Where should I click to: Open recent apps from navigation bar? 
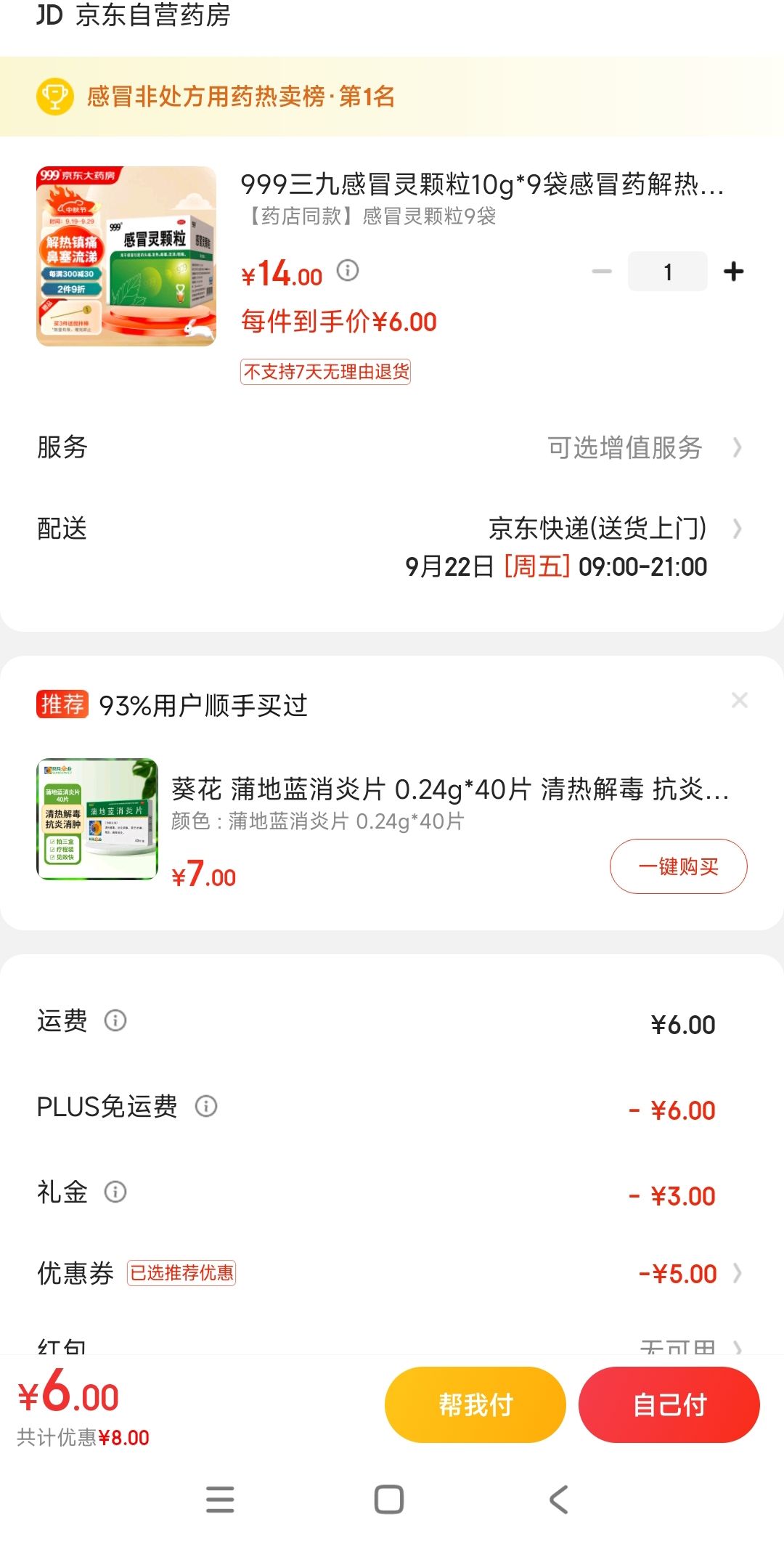(x=220, y=1499)
